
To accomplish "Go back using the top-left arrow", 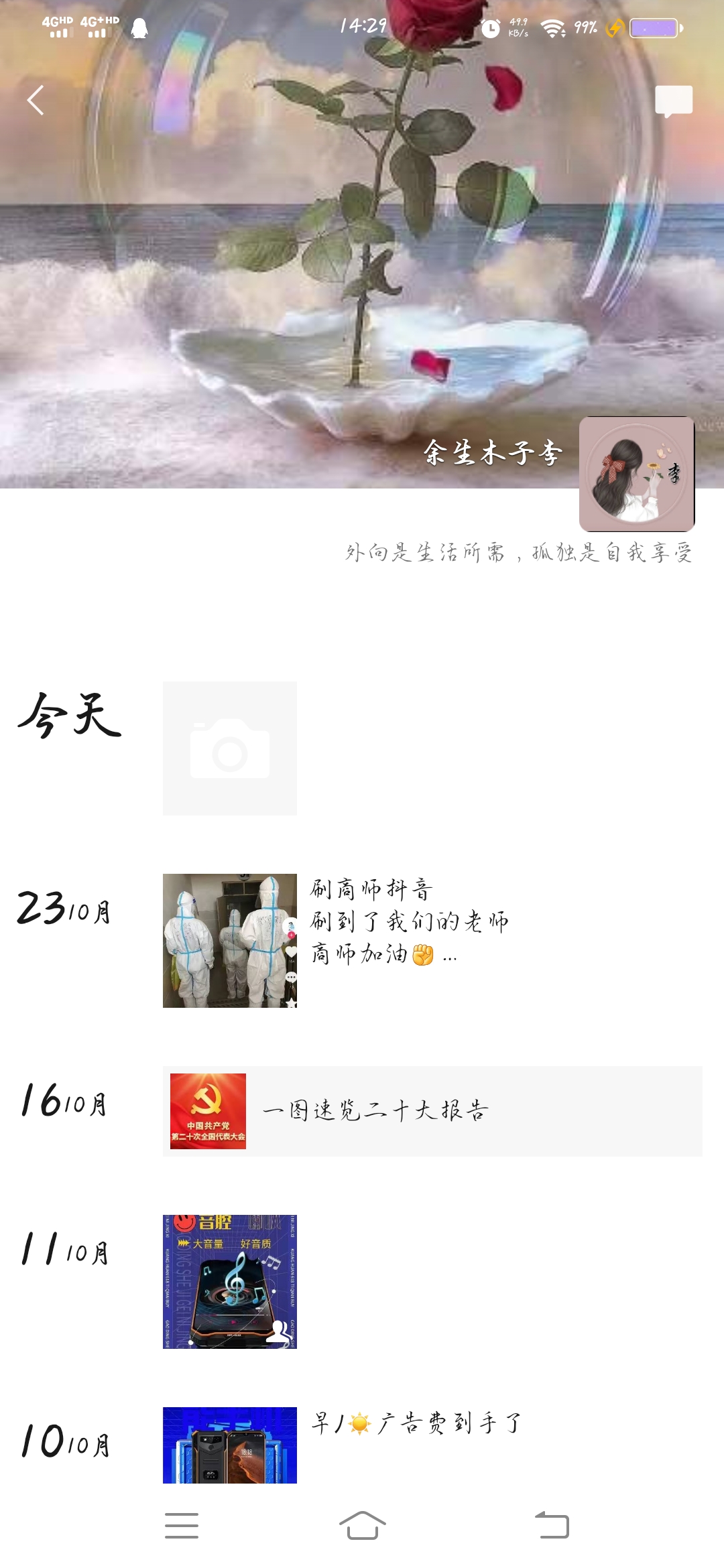I will pyautogui.click(x=36, y=101).
